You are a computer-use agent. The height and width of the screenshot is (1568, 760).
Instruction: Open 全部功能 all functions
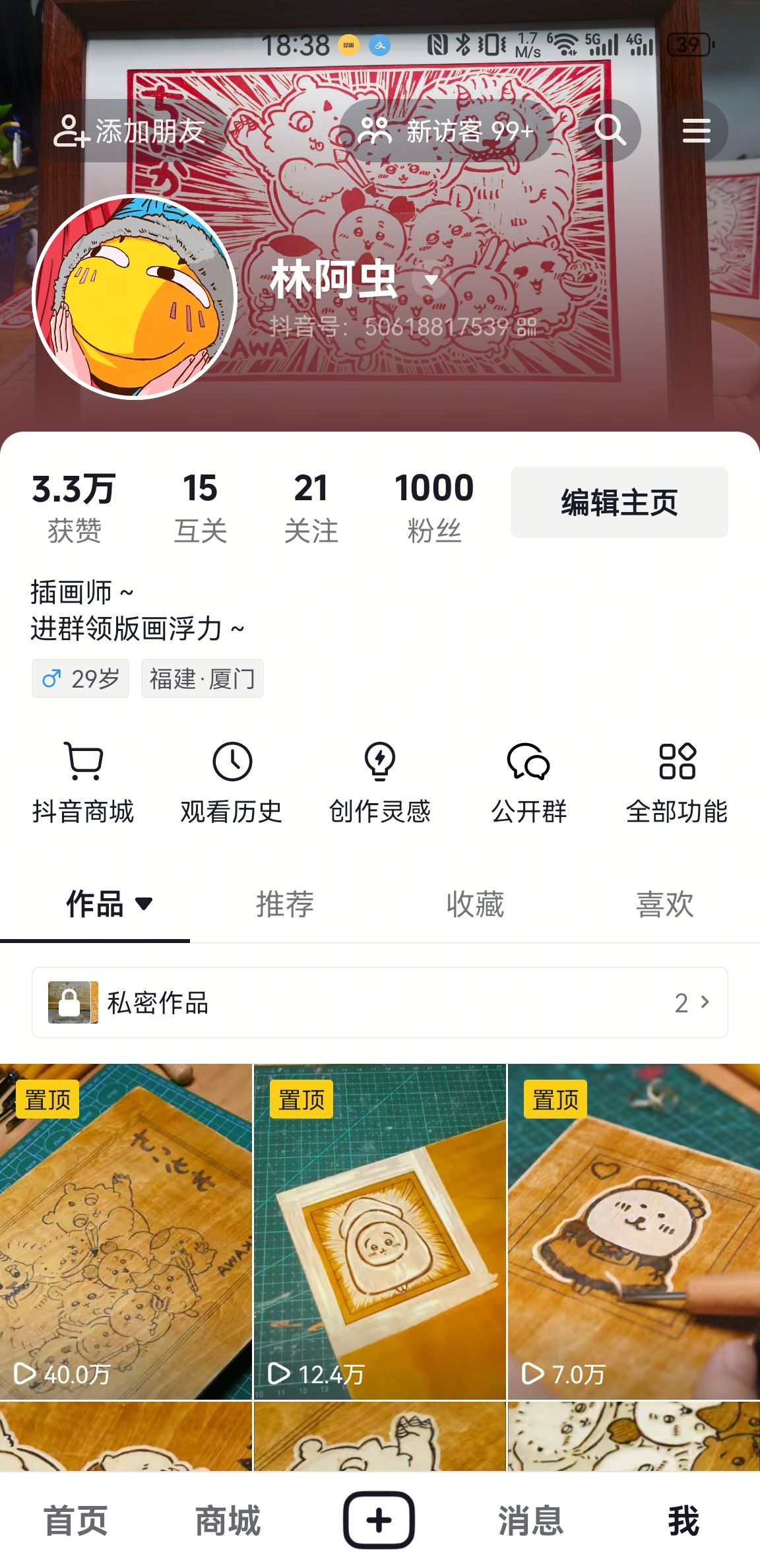click(677, 783)
